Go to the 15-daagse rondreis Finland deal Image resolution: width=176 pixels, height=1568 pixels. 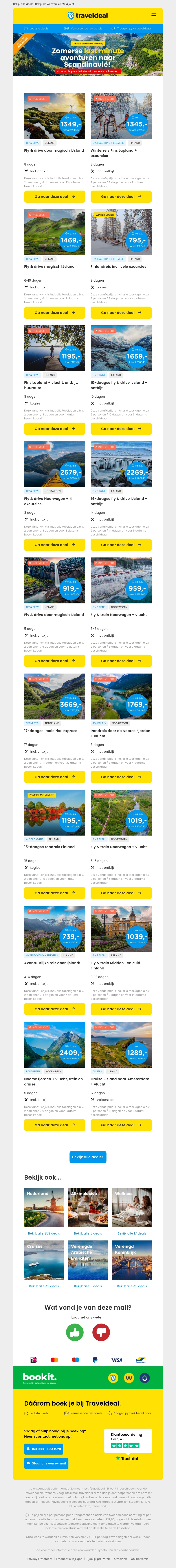pyautogui.click(x=54, y=893)
